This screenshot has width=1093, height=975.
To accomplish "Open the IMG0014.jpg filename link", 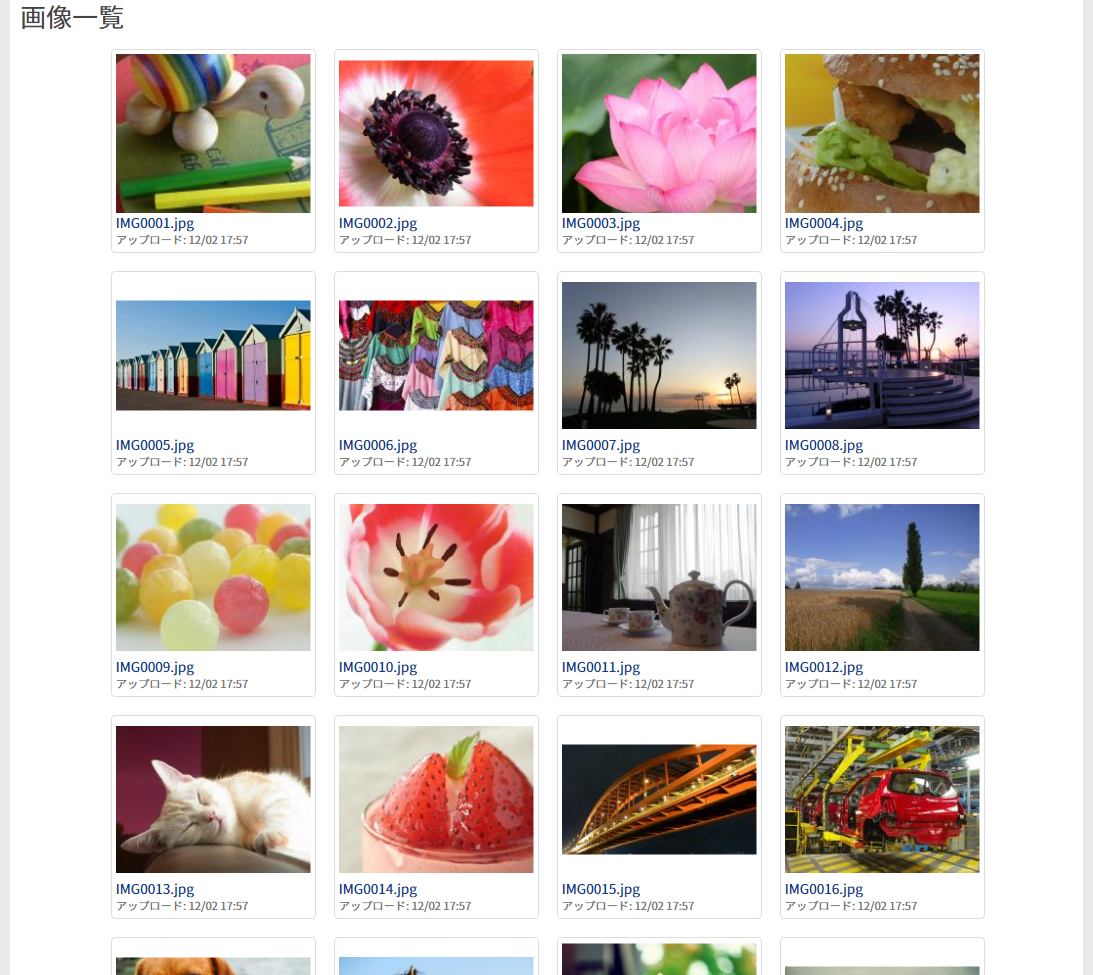I will 378,889.
